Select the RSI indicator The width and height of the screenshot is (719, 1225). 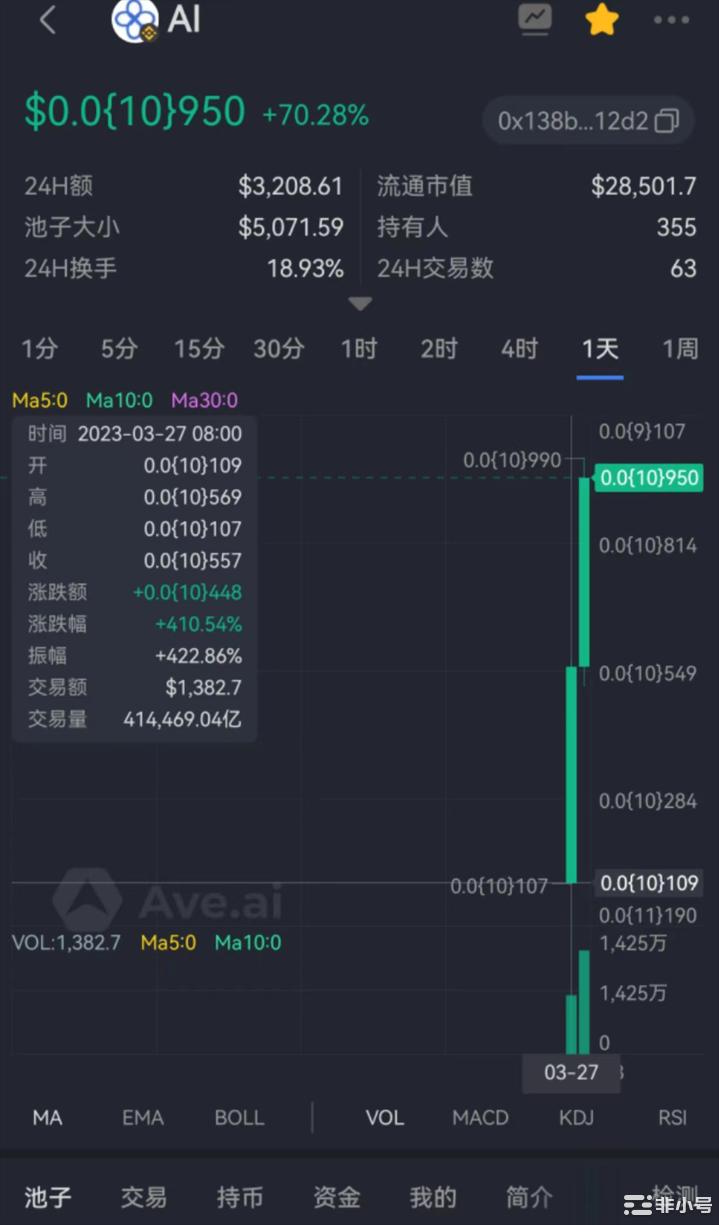(672, 1117)
